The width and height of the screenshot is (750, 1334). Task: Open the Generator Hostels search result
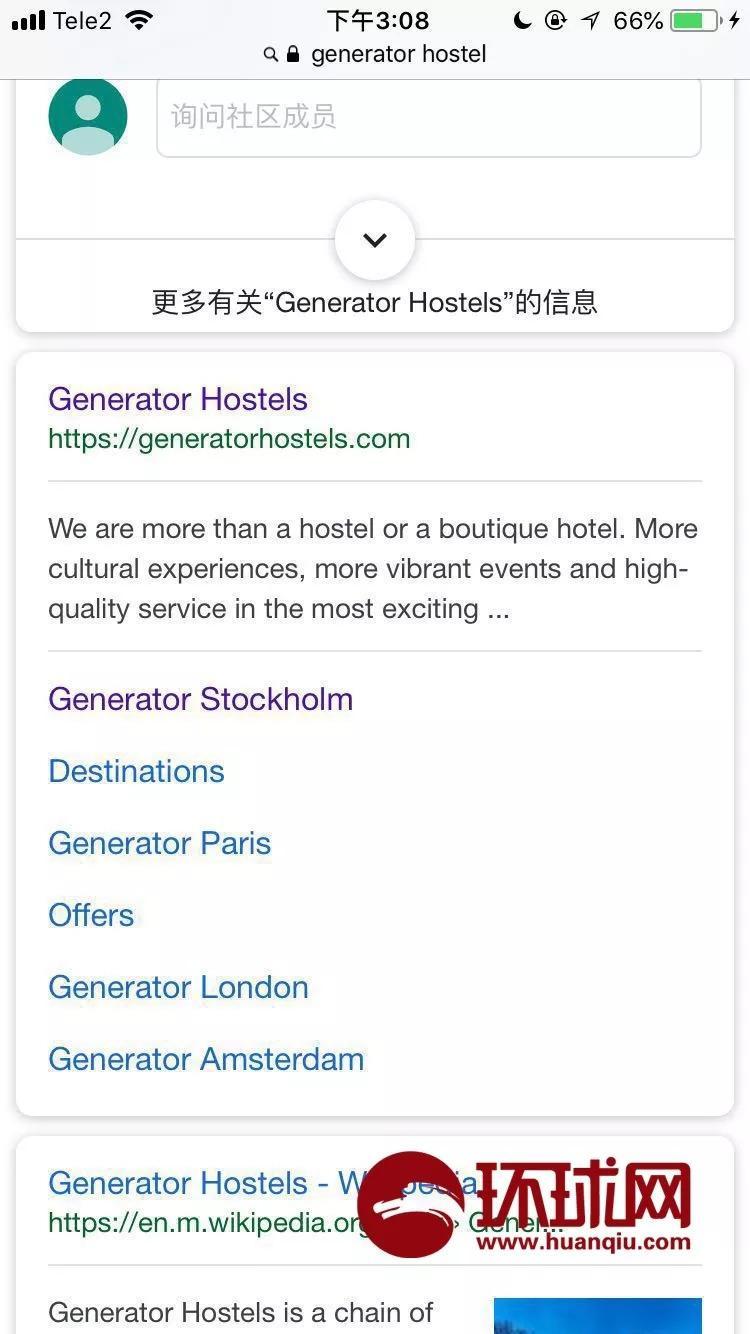[178, 399]
